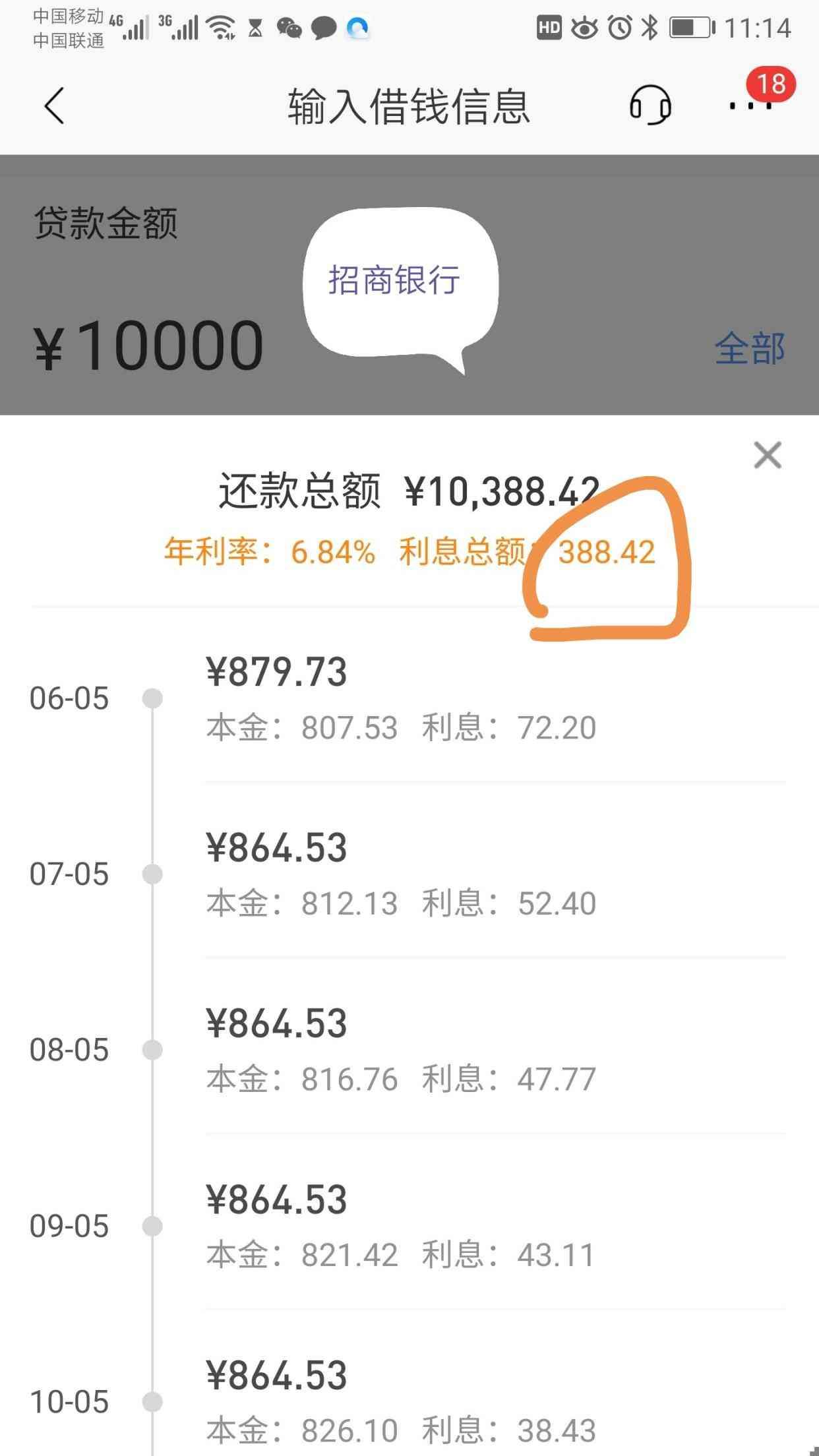Tap the alarm clock icon in status bar

[x=619, y=28]
